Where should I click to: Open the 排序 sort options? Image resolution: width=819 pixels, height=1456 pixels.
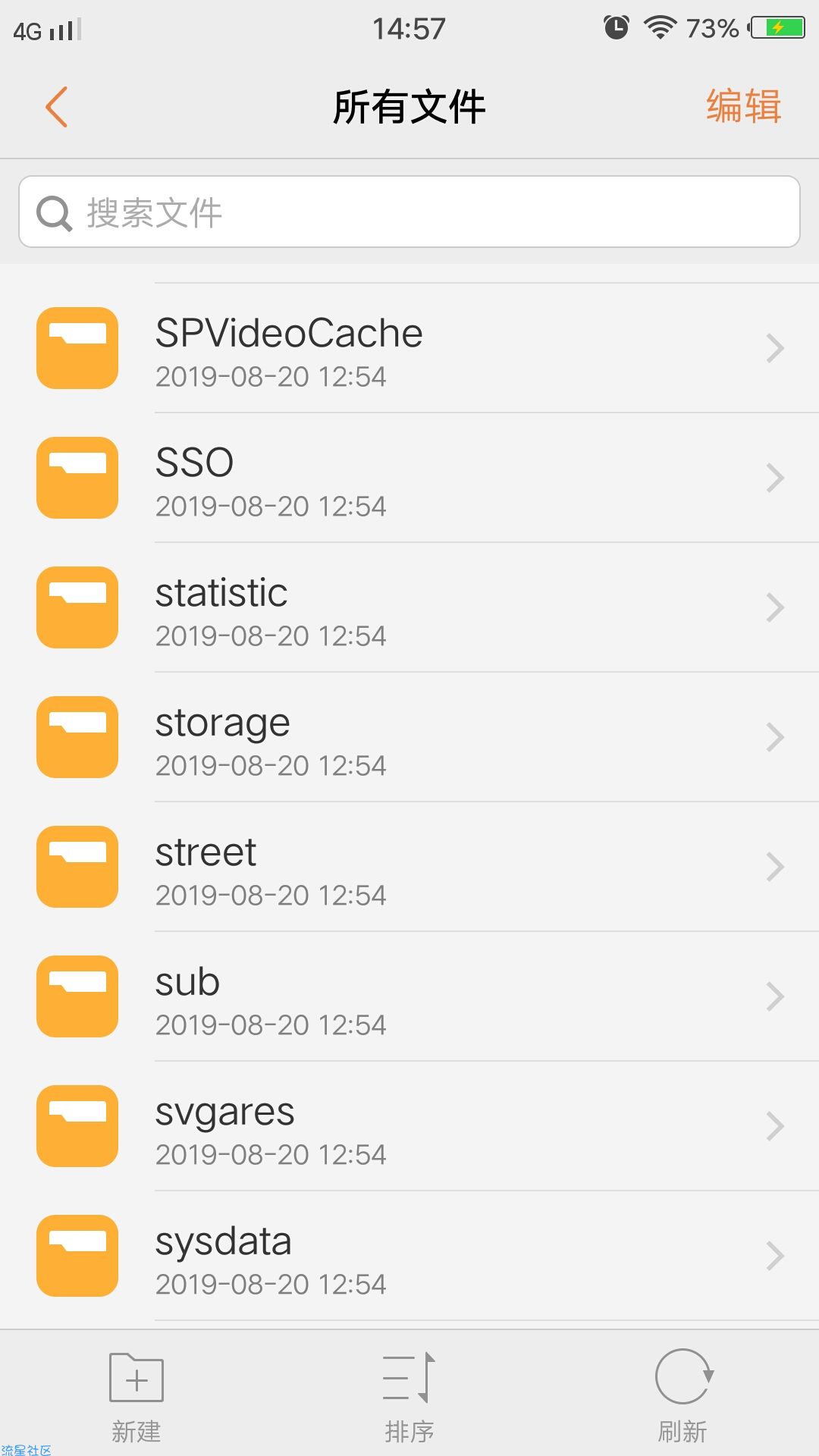click(409, 1397)
